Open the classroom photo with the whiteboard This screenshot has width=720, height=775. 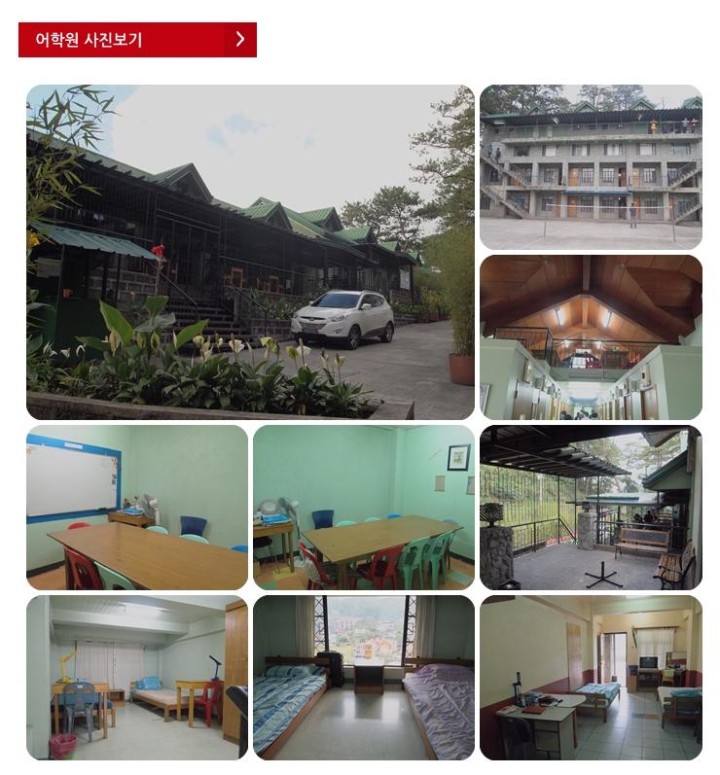click(x=137, y=508)
